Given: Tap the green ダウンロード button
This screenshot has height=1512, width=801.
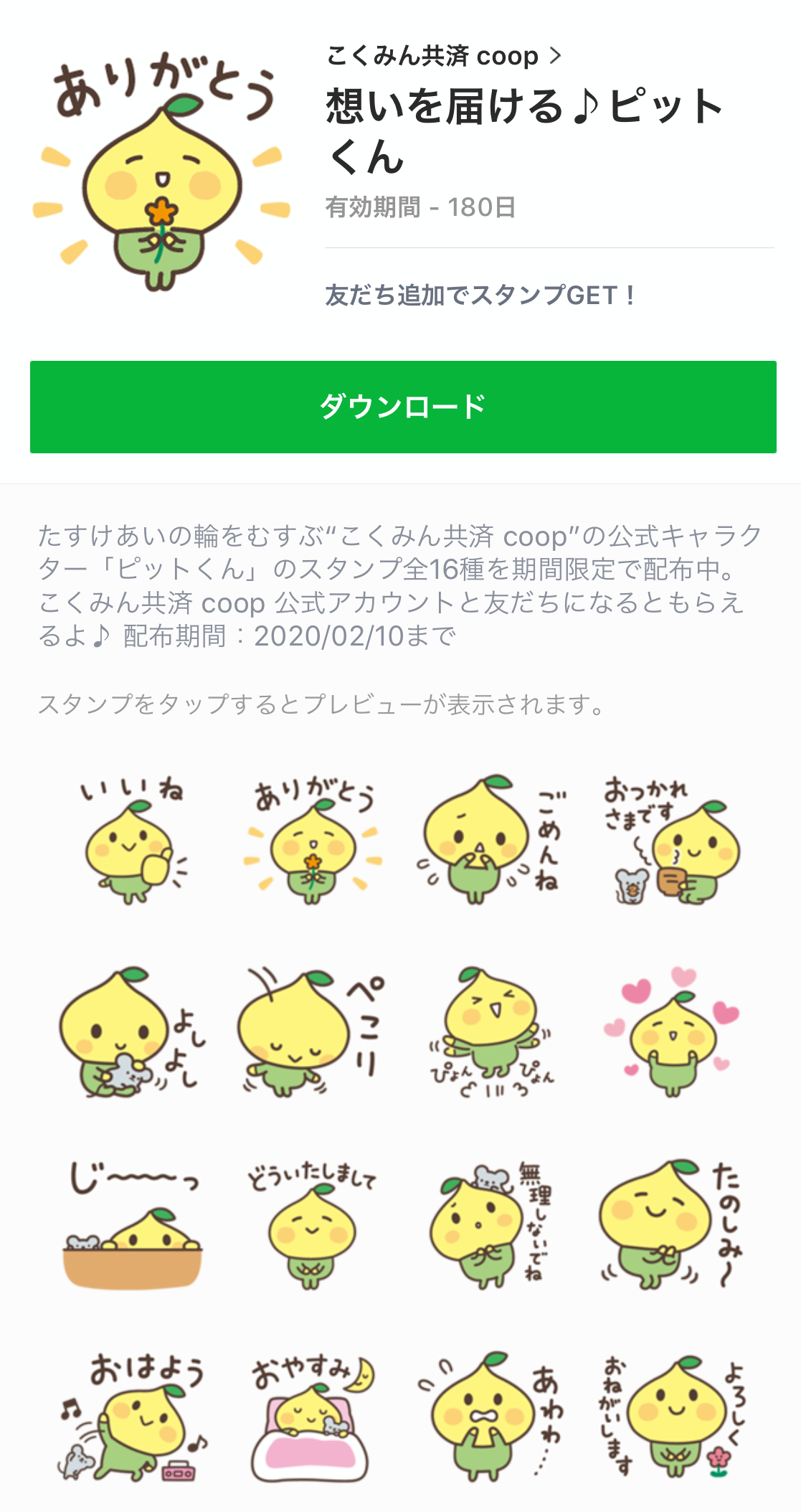Looking at the screenshot, I should [x=403, y=407].
